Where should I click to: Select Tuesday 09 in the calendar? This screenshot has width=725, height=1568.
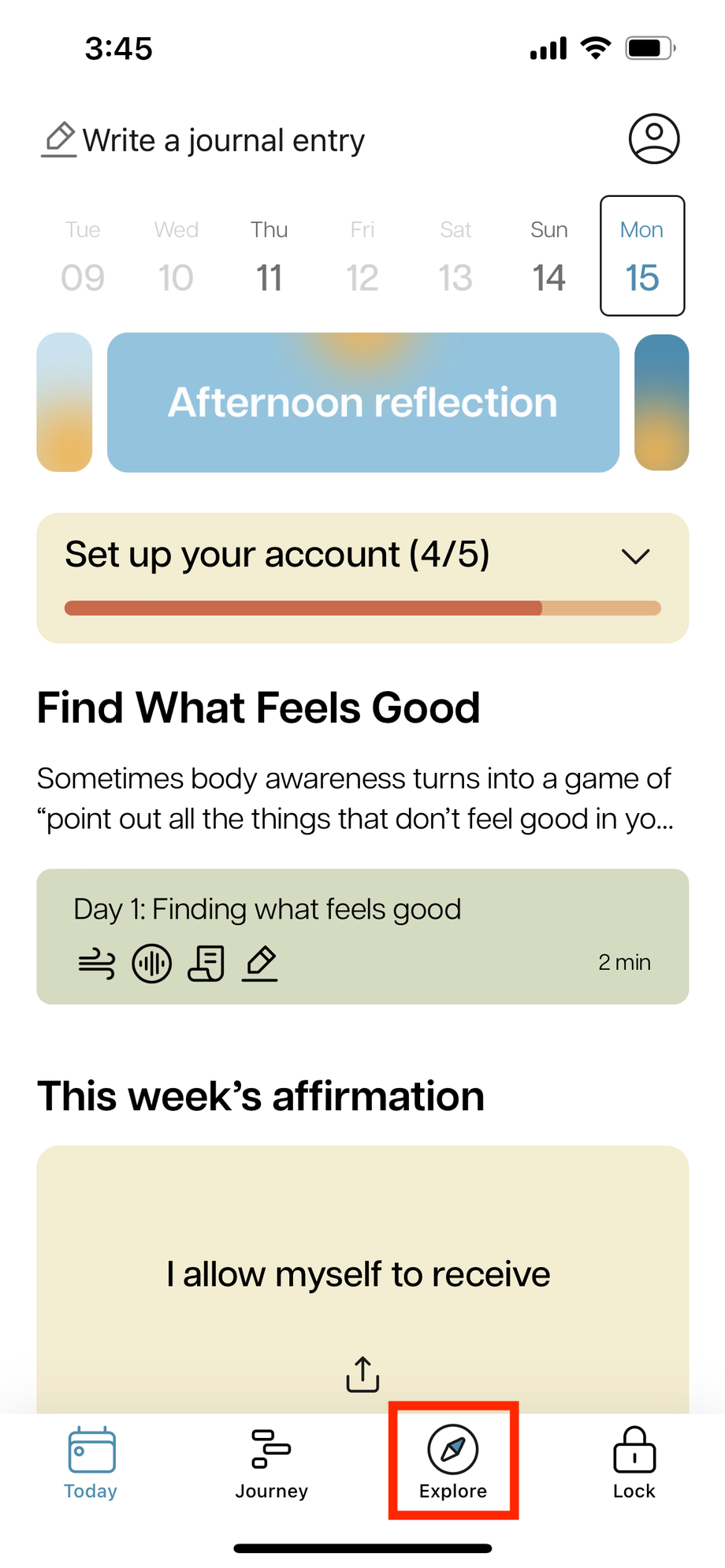click(83, 257)
